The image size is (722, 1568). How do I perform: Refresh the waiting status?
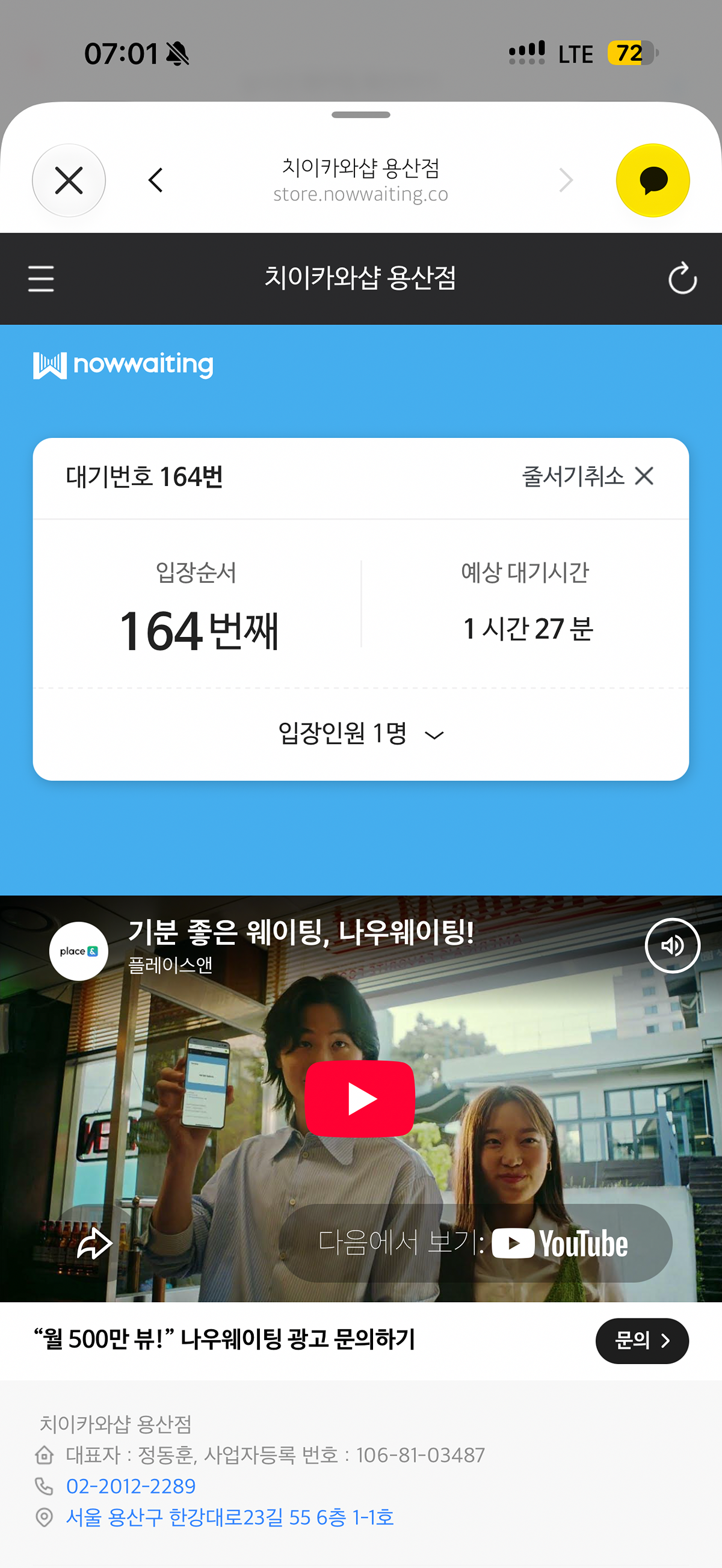point(682,279)
